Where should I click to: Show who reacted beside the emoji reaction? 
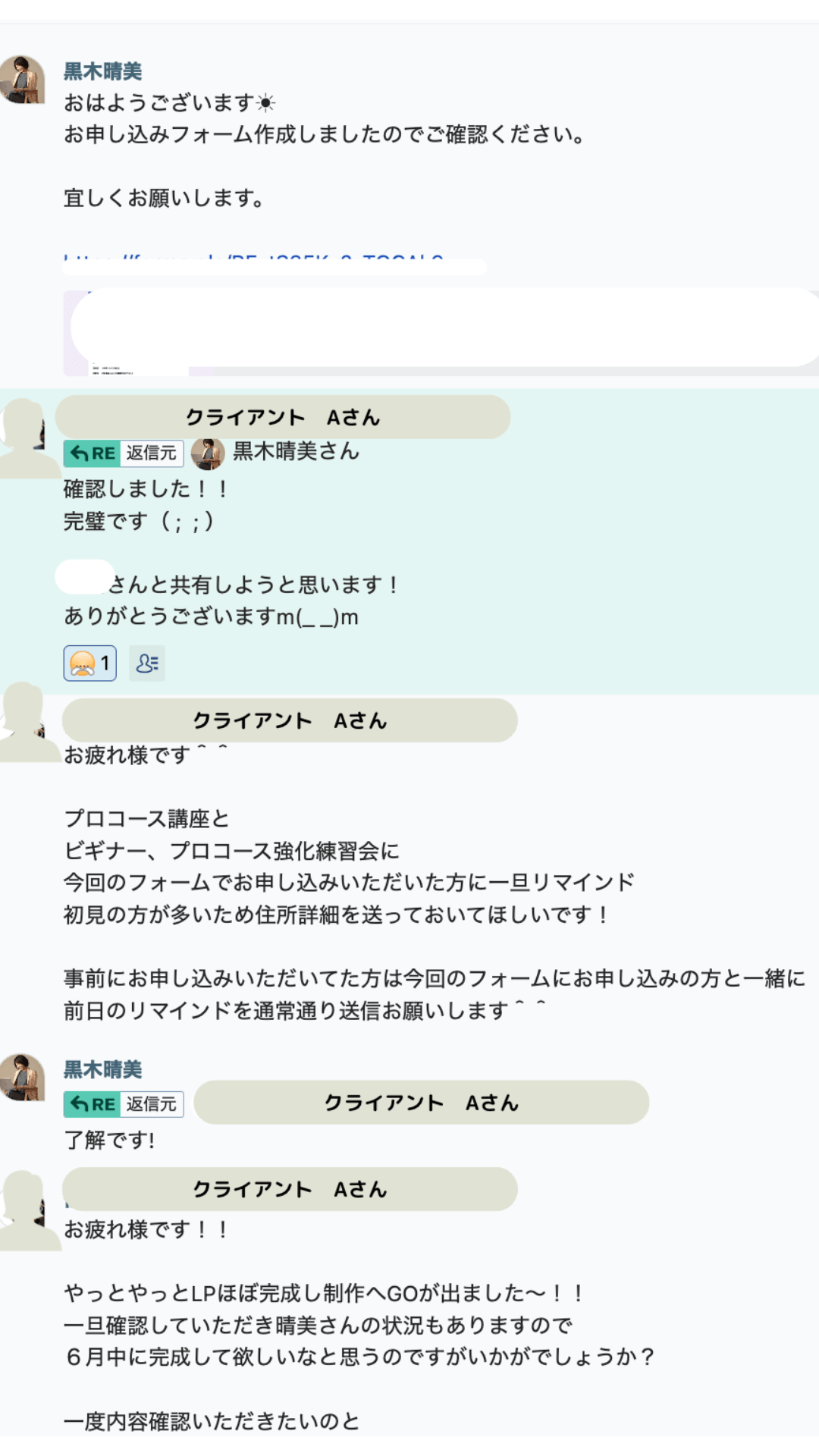(x=147, y=664)
